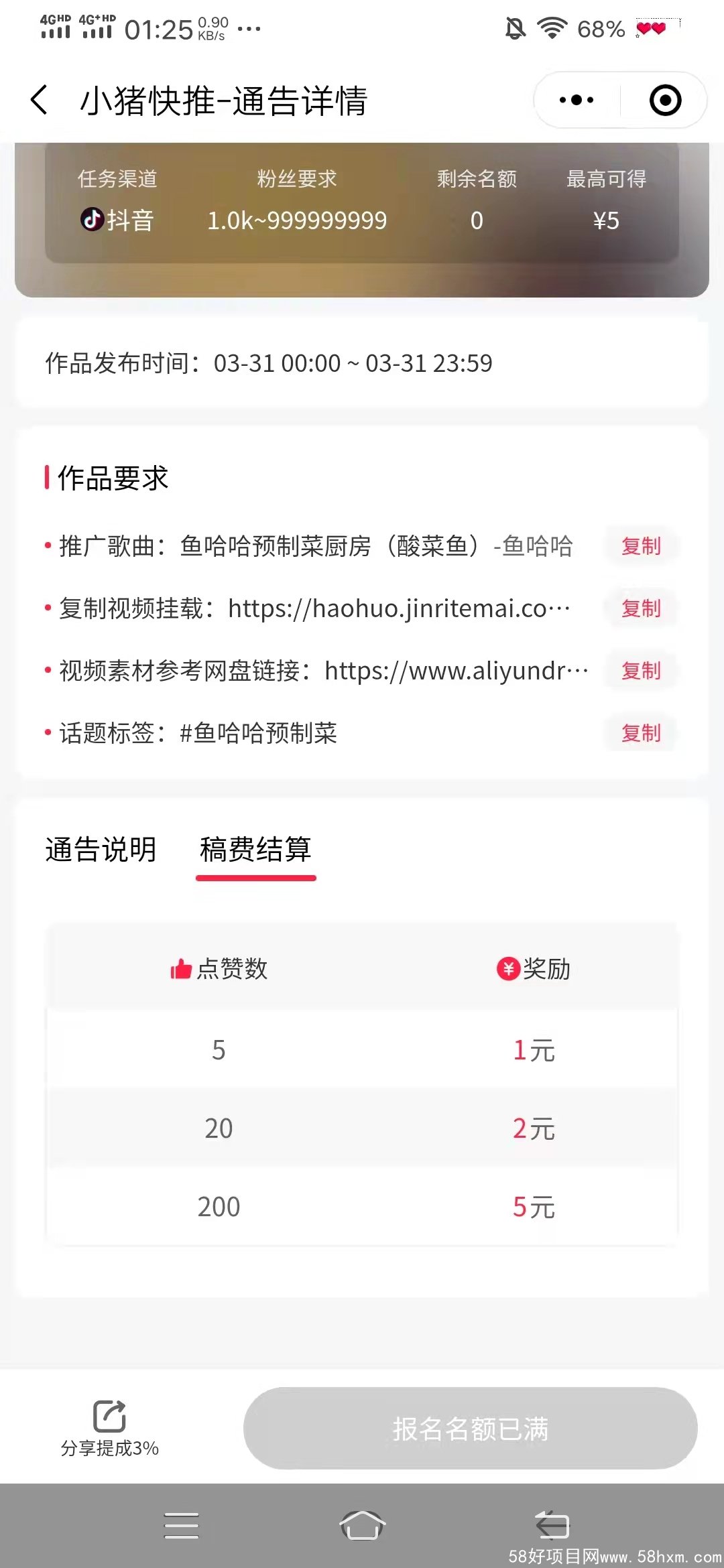Switch to the 通告说明 tab
The width and height of the screenshot is (724, 1568).
tap(101, 850)
